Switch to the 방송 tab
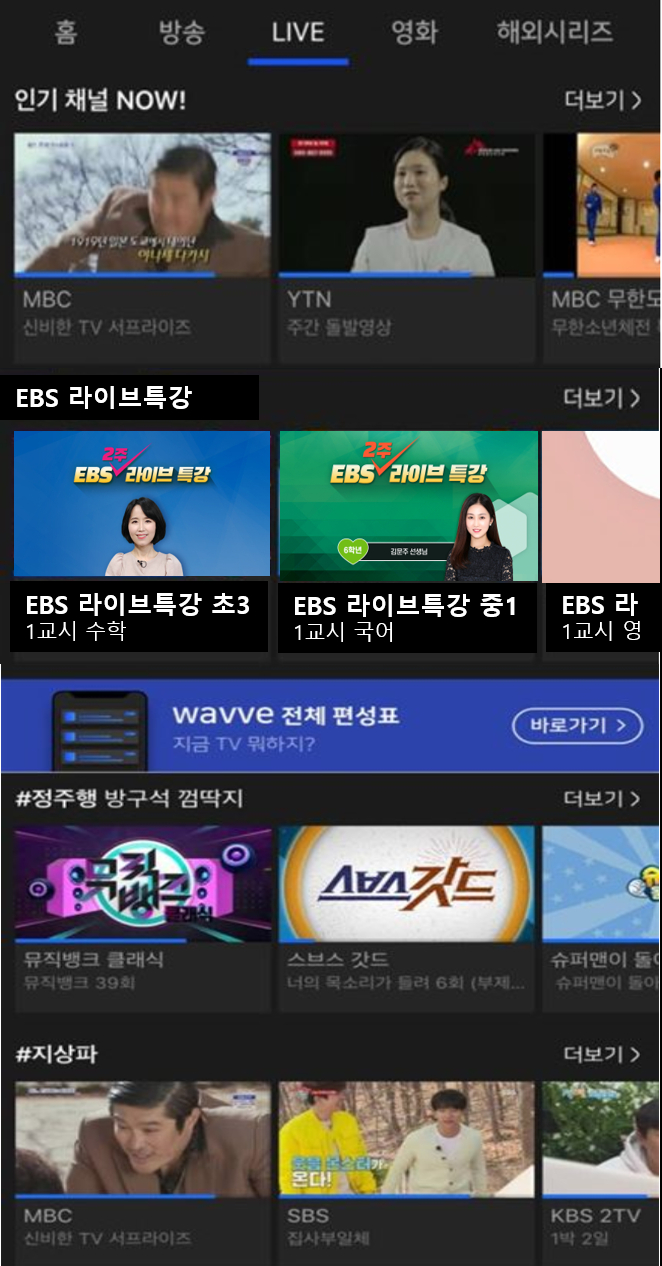The image size is (662, 1266). pos(181,32)
